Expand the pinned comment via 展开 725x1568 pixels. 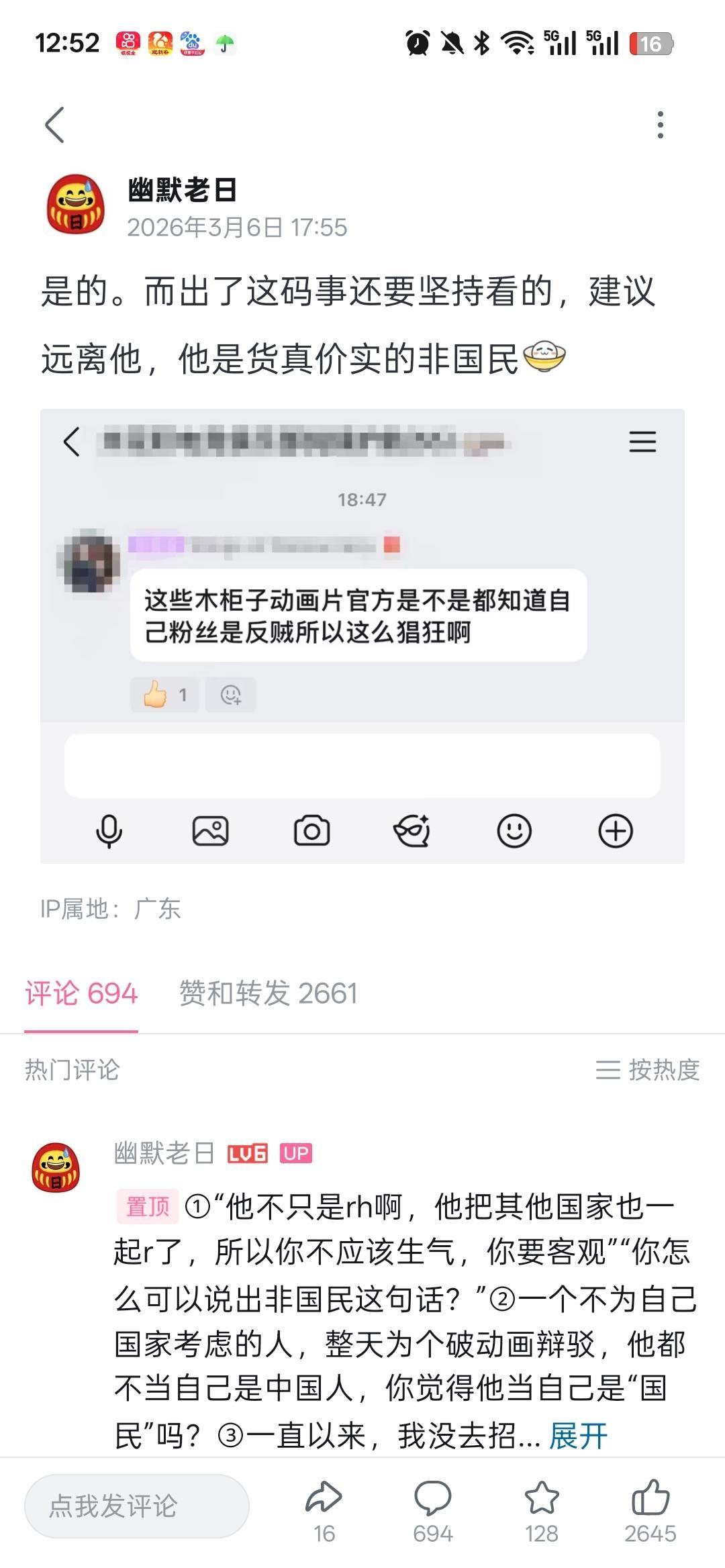point(577,1437)
